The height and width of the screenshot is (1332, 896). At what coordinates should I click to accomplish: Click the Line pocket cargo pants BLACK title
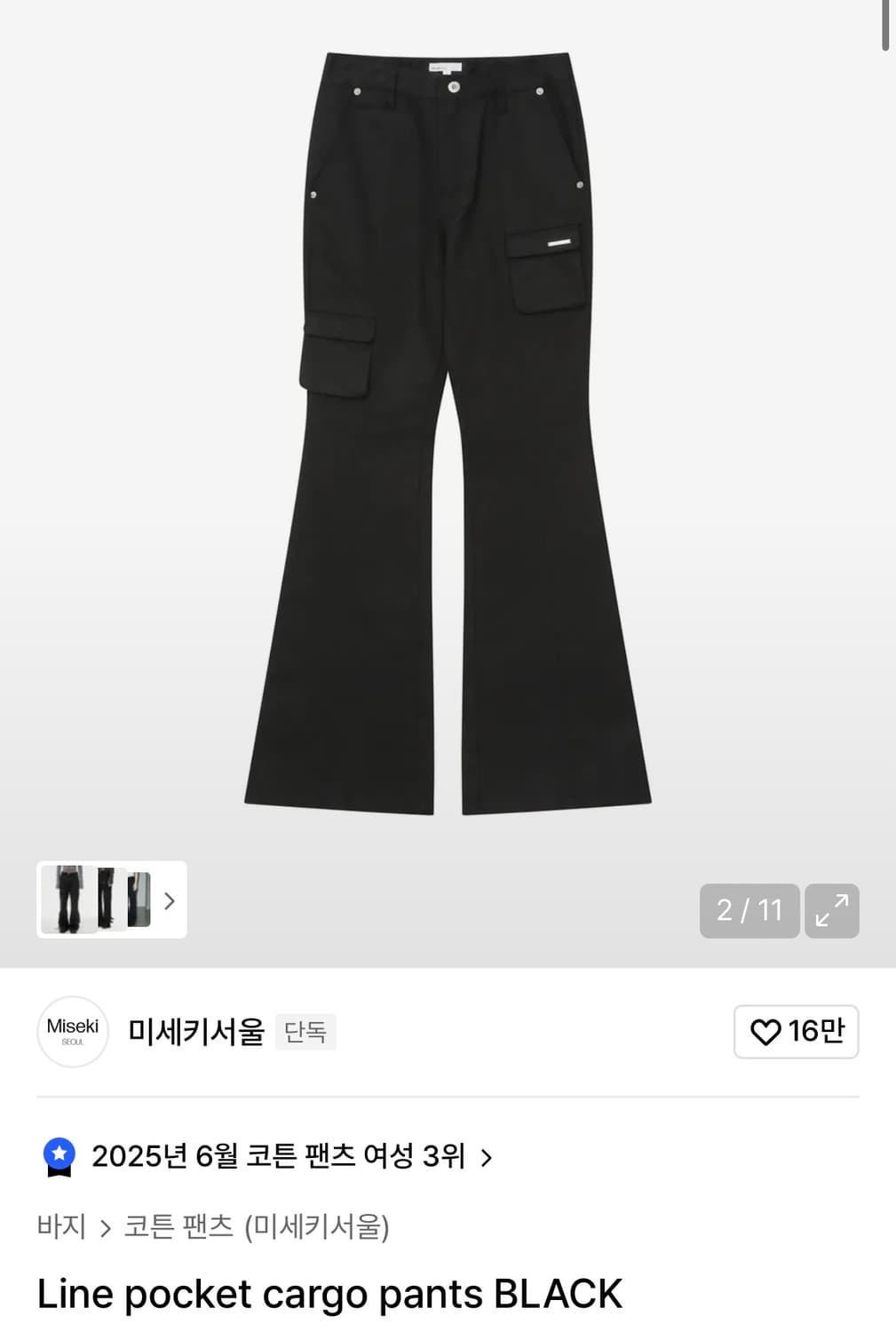coord(329,1294)
